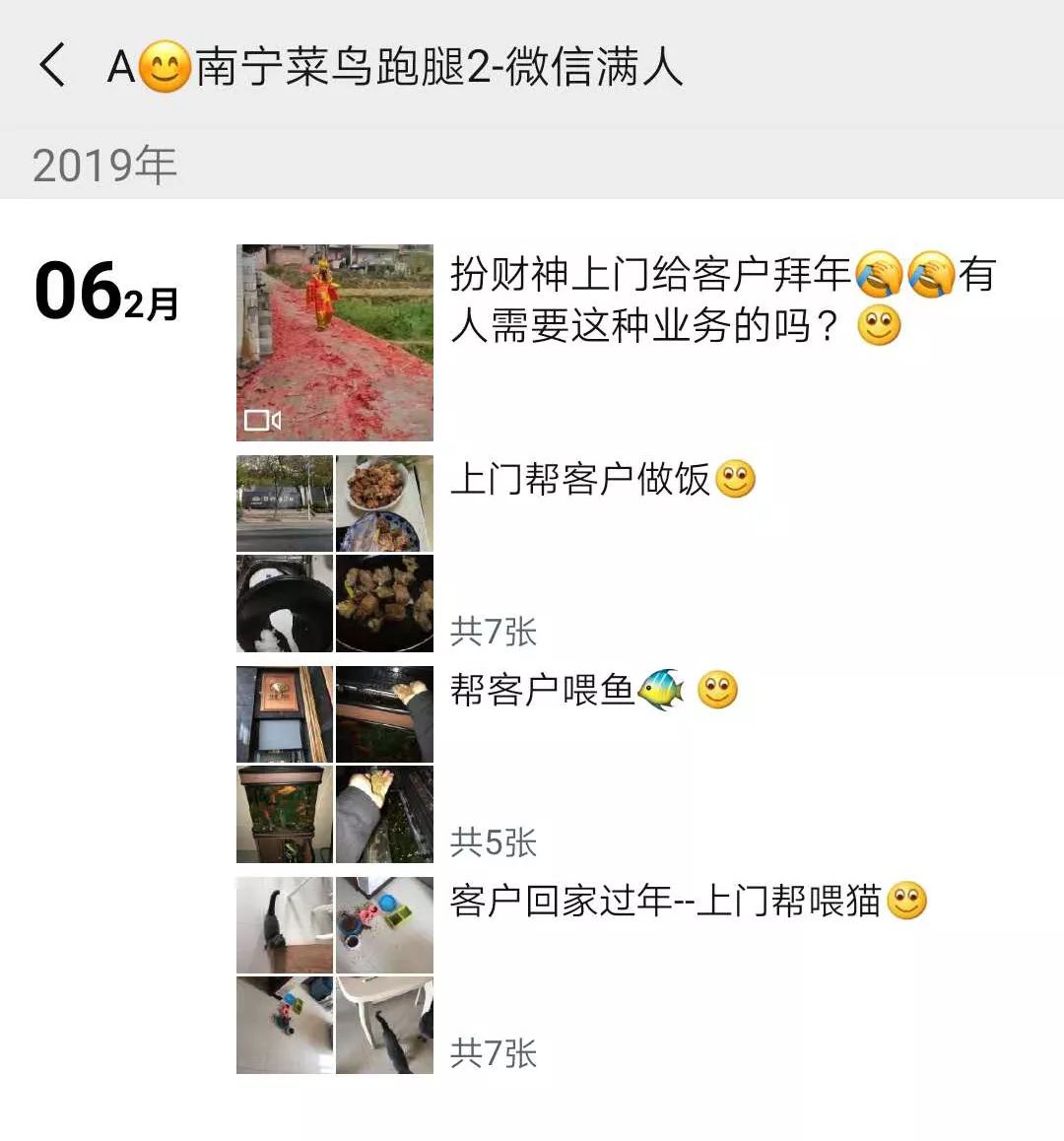Open the 财神 costume video thumbnail
The image size is (1064, 1141).
pos(335,342)
